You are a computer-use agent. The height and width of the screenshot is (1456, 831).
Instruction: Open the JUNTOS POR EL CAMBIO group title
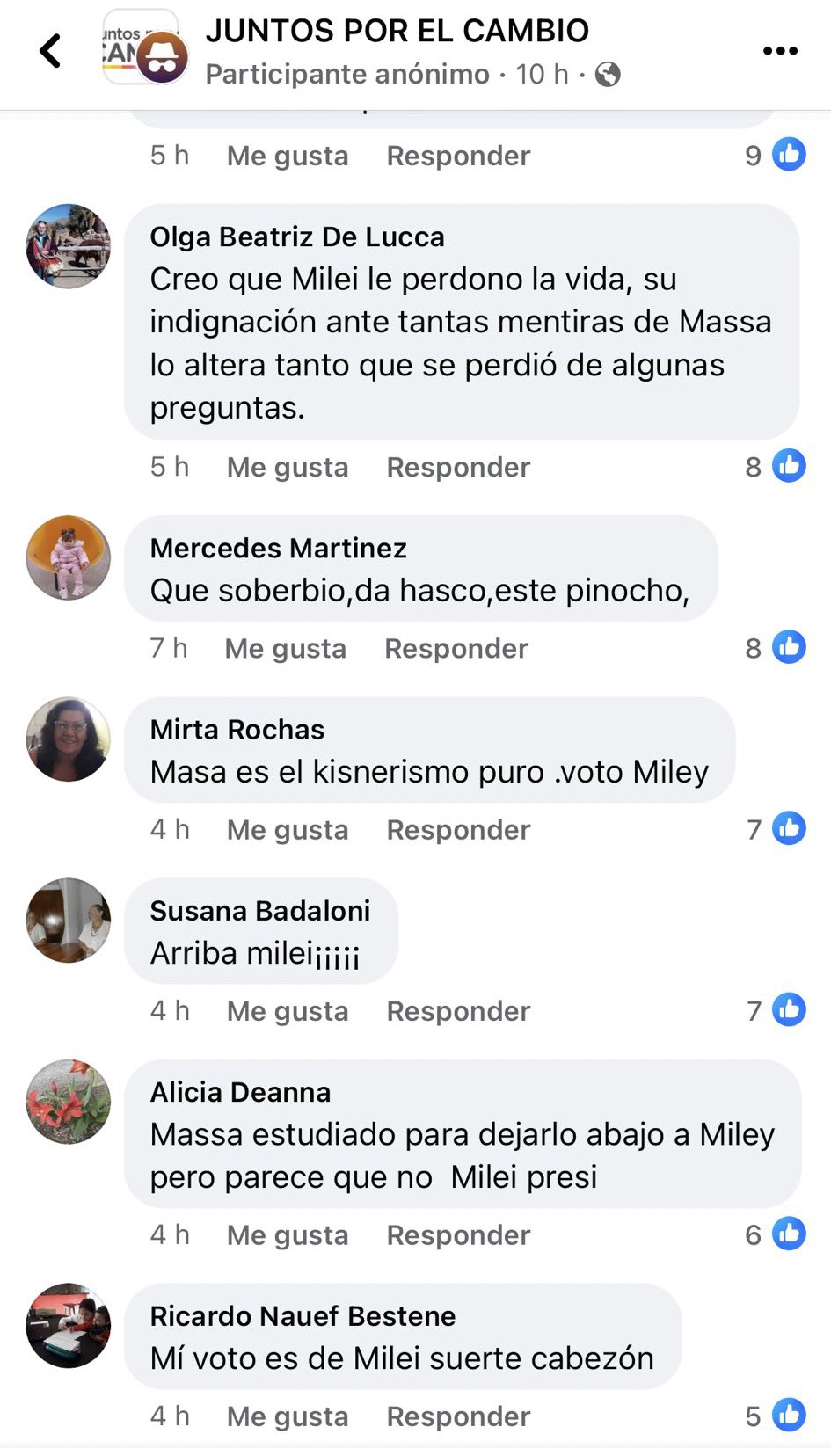click(x=397, y=31)
